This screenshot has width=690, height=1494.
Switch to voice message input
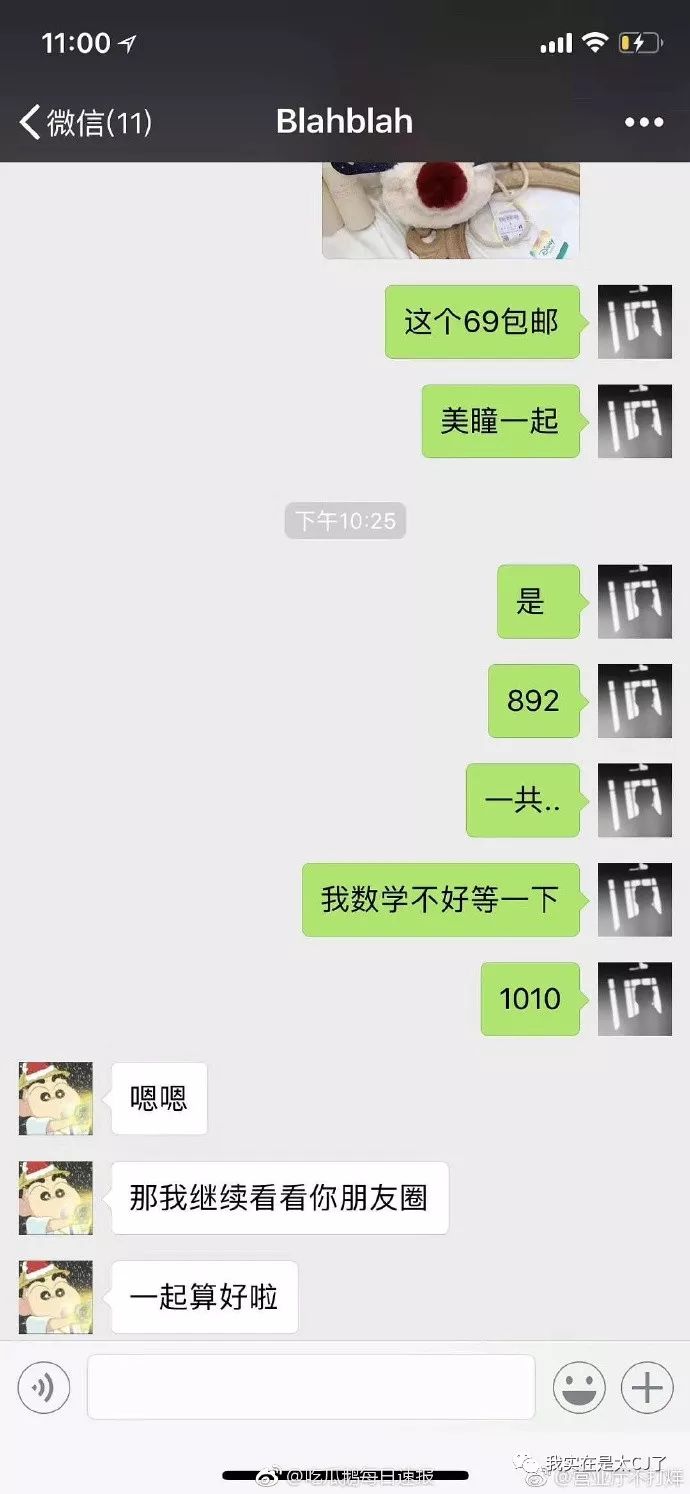(44, 1387)
